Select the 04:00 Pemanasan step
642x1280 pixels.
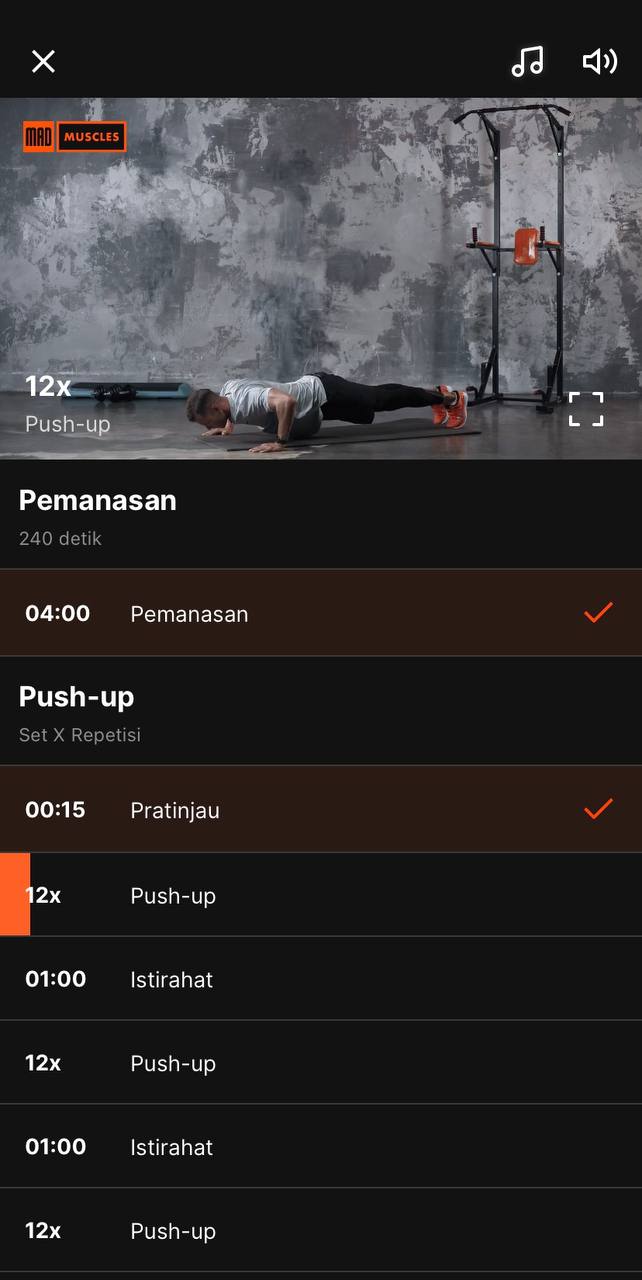[x=320, y=613]
